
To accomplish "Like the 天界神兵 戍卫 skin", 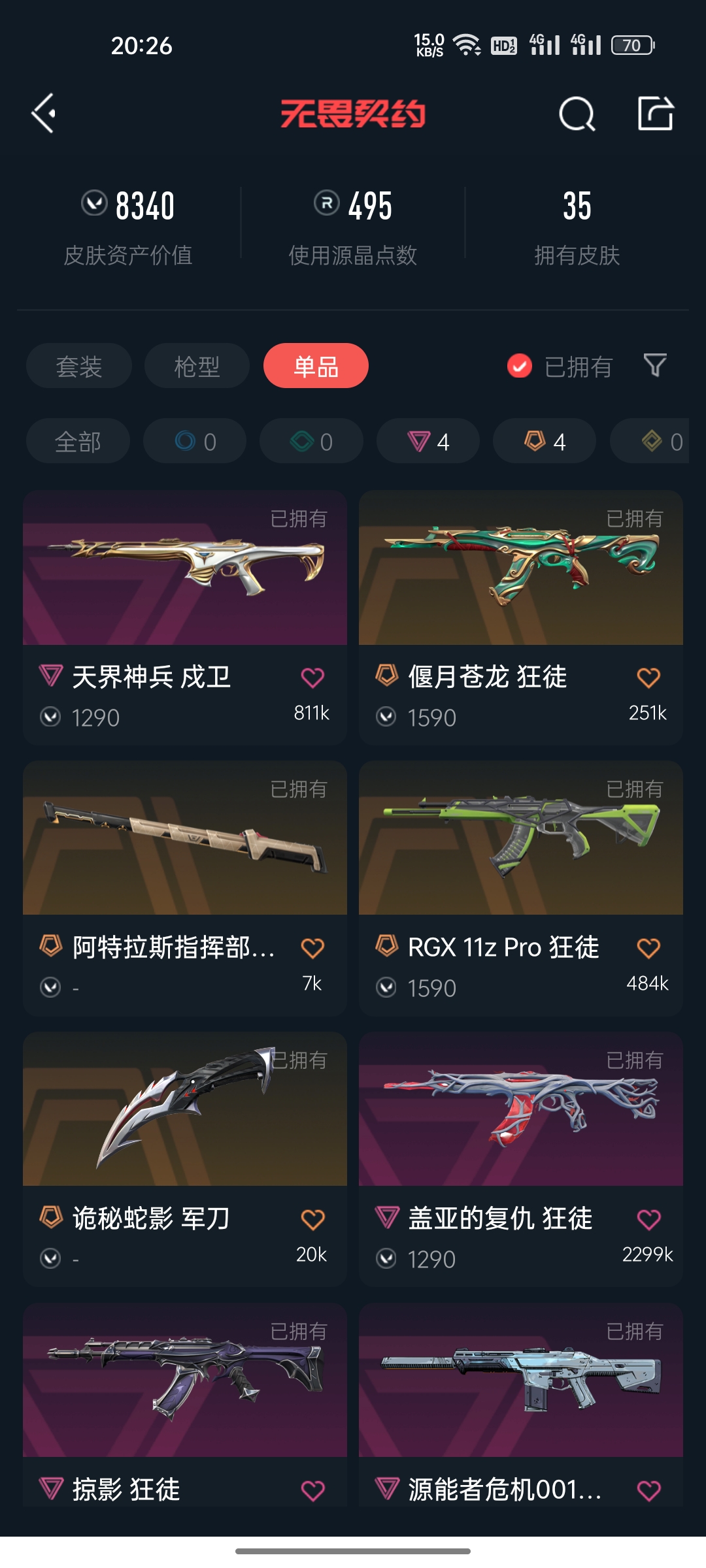I will (312, 678).
